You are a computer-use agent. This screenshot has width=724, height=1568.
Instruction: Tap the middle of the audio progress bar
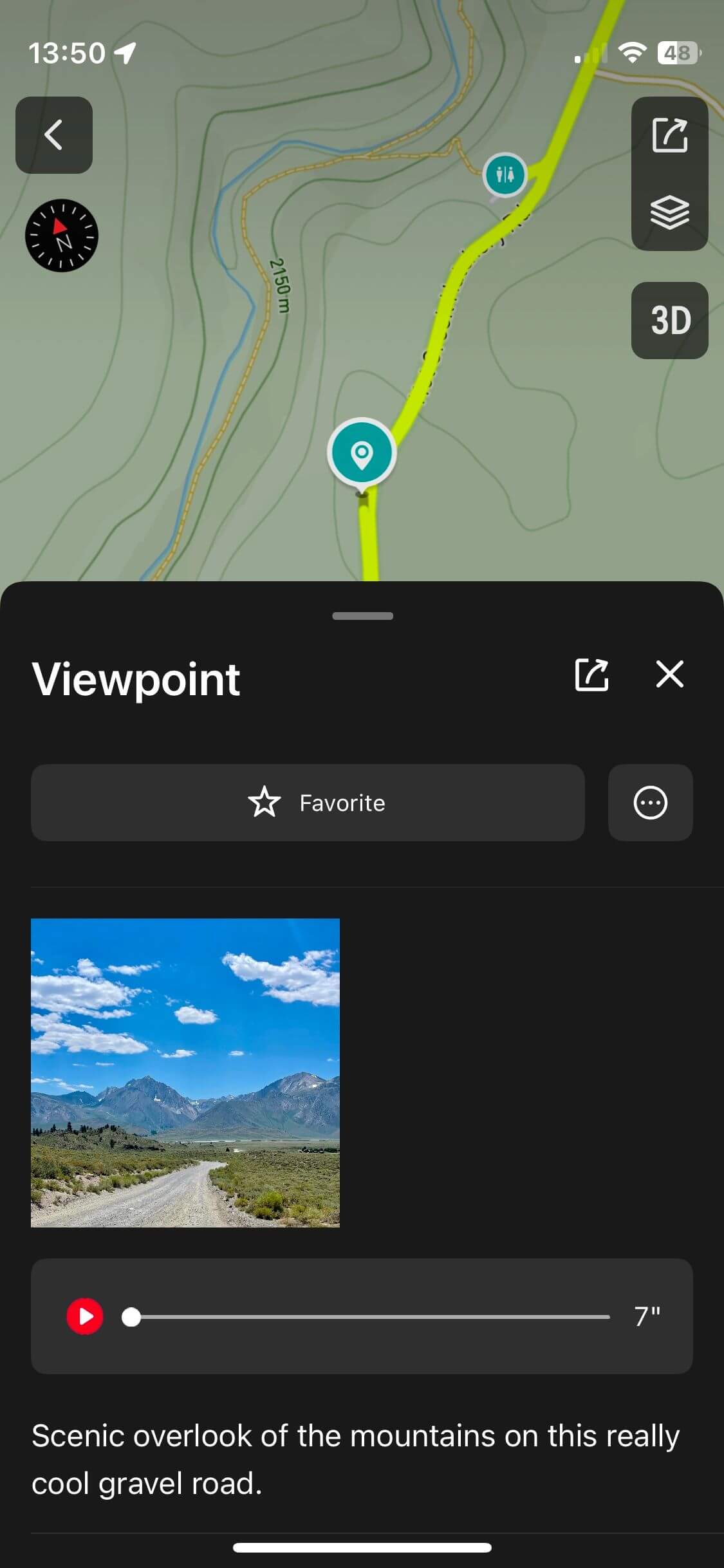(x=370, y=1317)
